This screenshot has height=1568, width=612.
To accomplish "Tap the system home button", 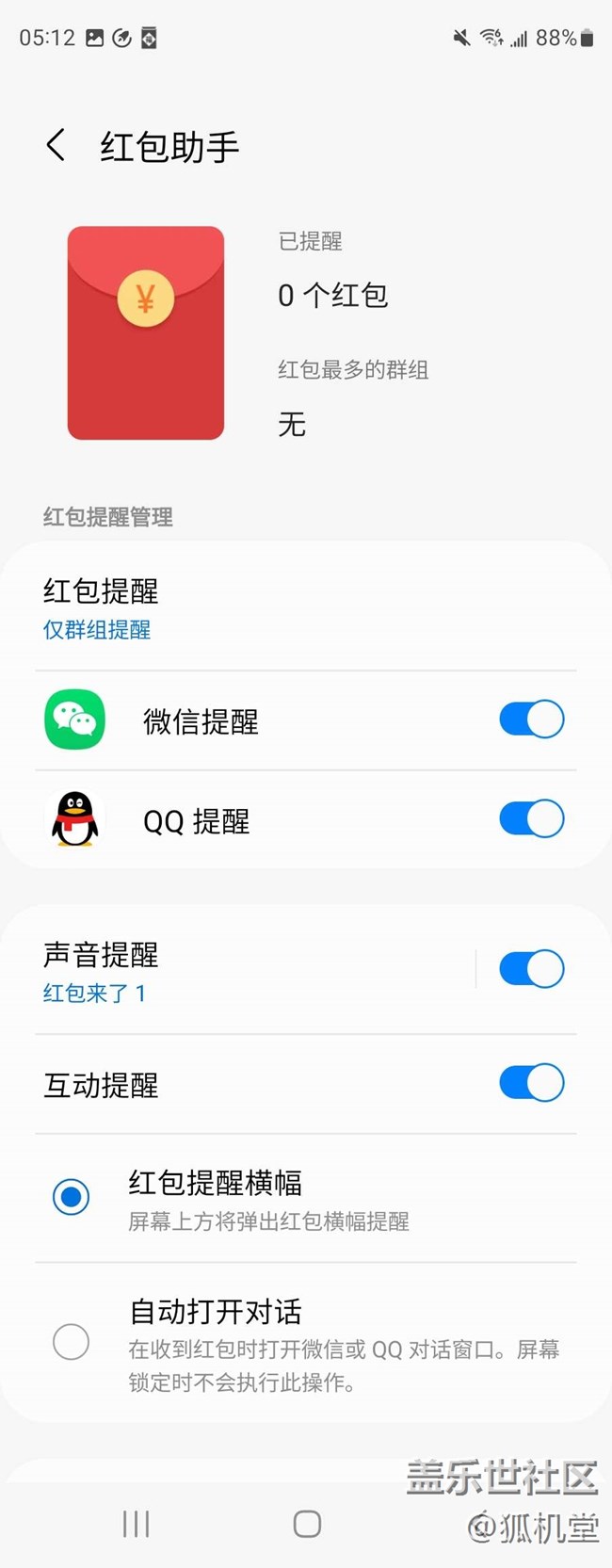I will pyautogui.click(x=307, y=1524).
